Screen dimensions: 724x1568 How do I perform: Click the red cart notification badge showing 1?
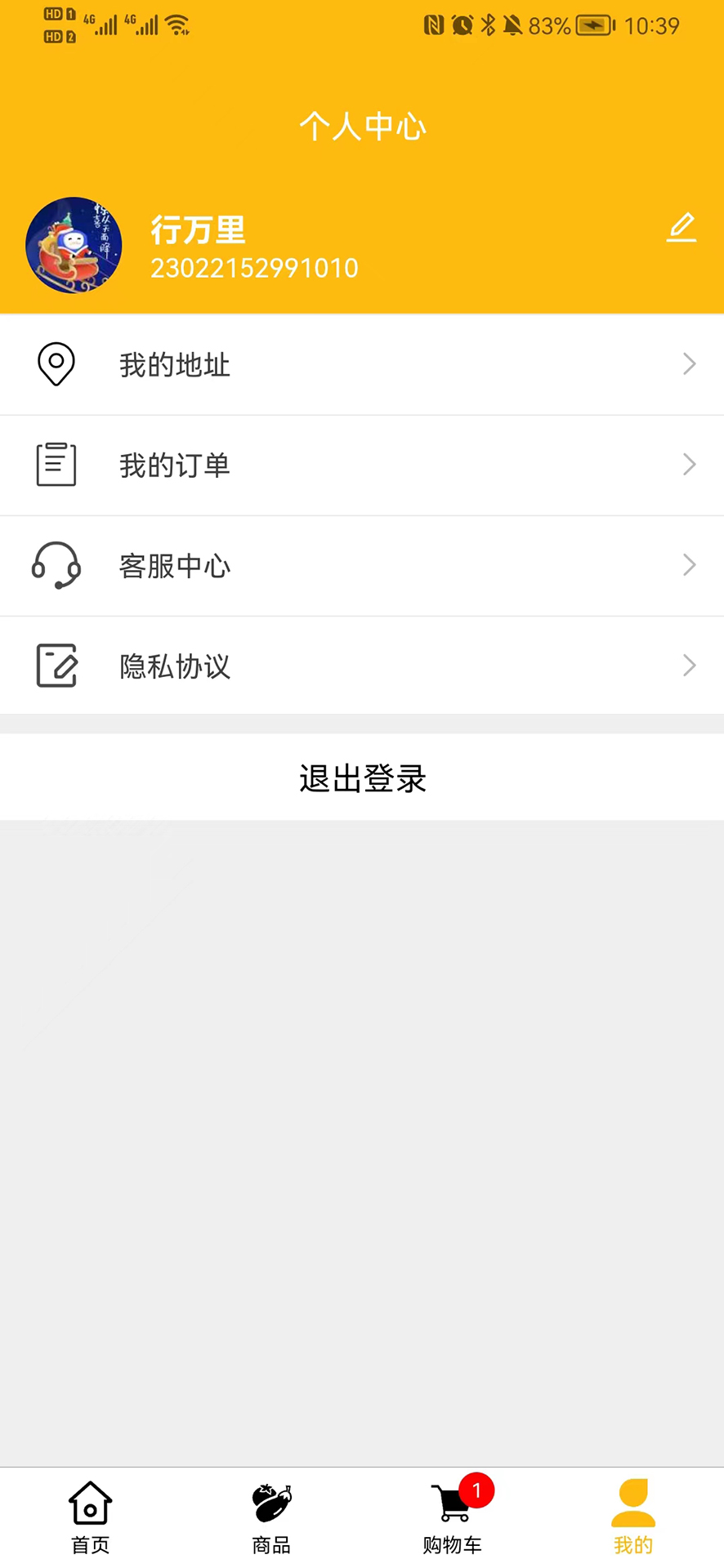coord(475,1490)
